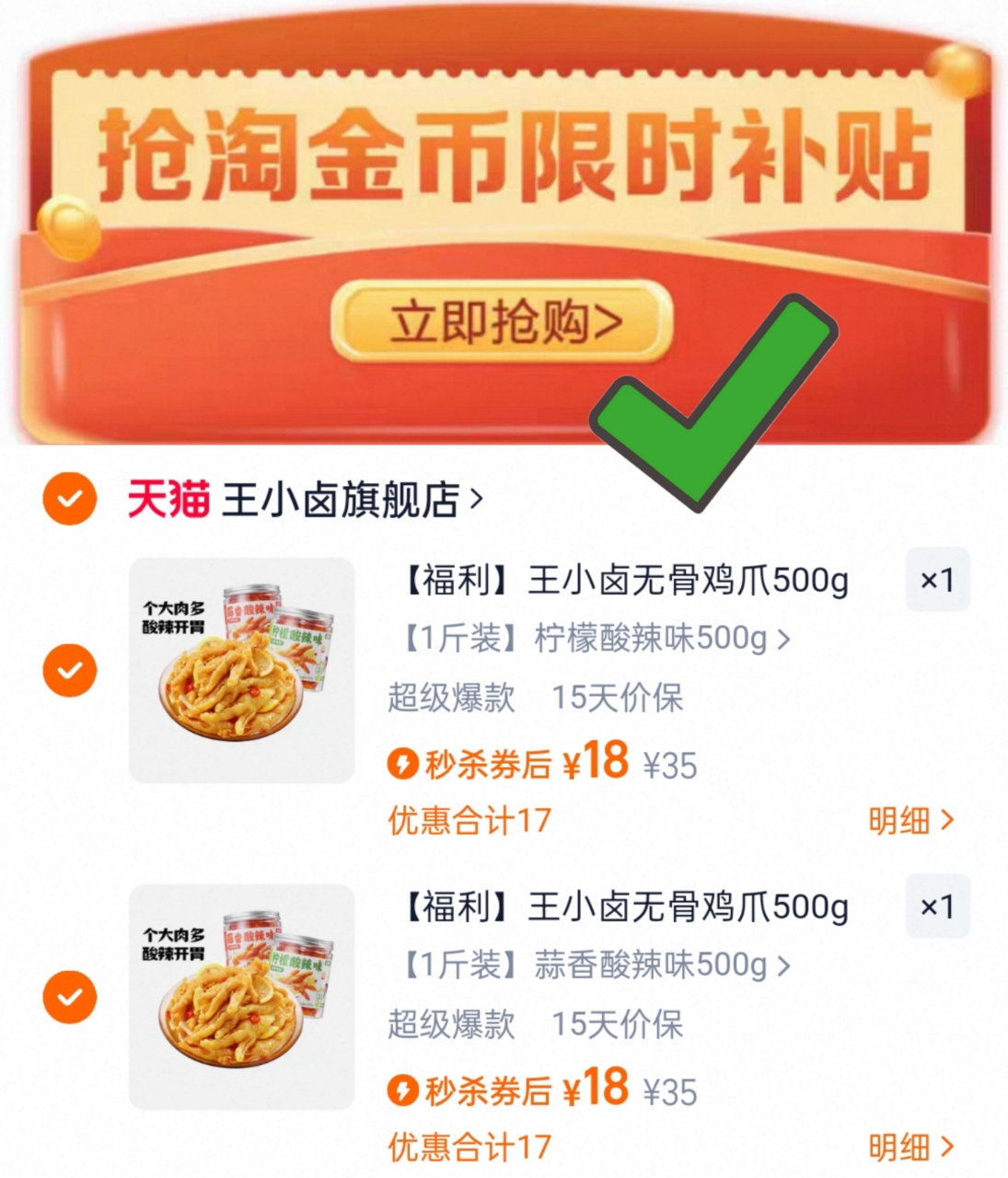This screenshot has height=1178, width=1008.
Task: Select the 柠檬酸辣味 chicken feet item checkbox
Action: 69,670
